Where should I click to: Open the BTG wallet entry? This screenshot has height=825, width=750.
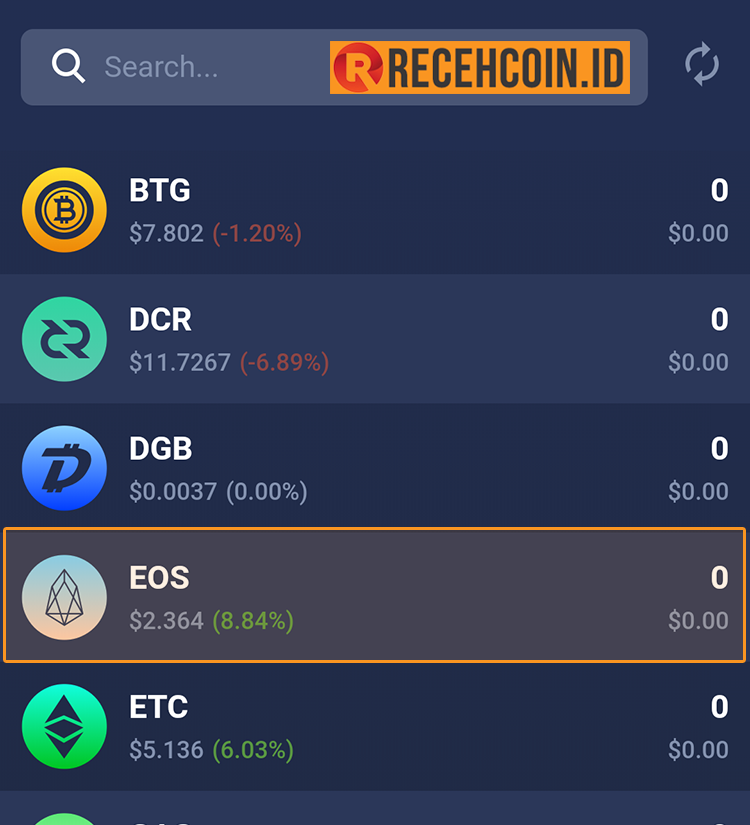click(x=375, y=210)
